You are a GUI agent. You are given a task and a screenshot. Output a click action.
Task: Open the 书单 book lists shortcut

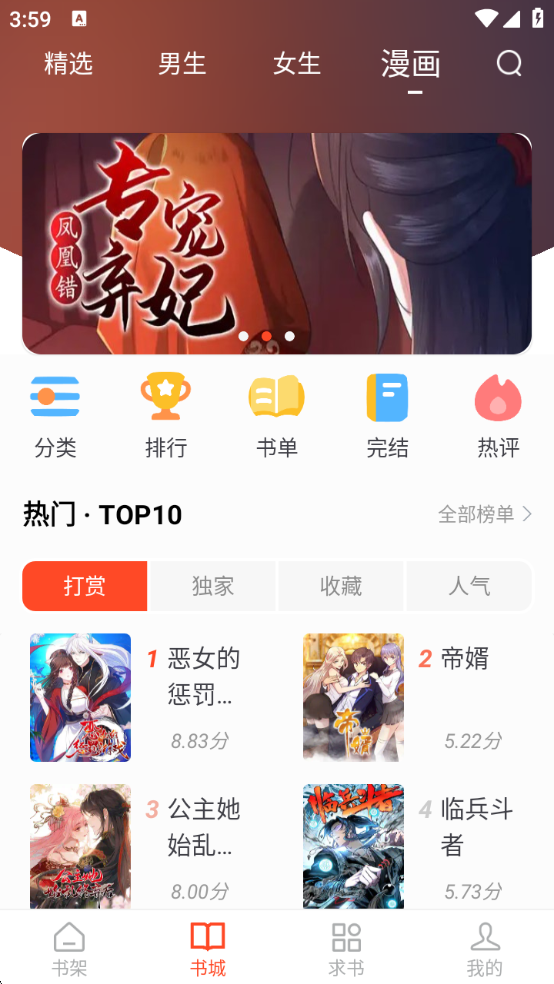pyautogui.click(x=277, y=415)
